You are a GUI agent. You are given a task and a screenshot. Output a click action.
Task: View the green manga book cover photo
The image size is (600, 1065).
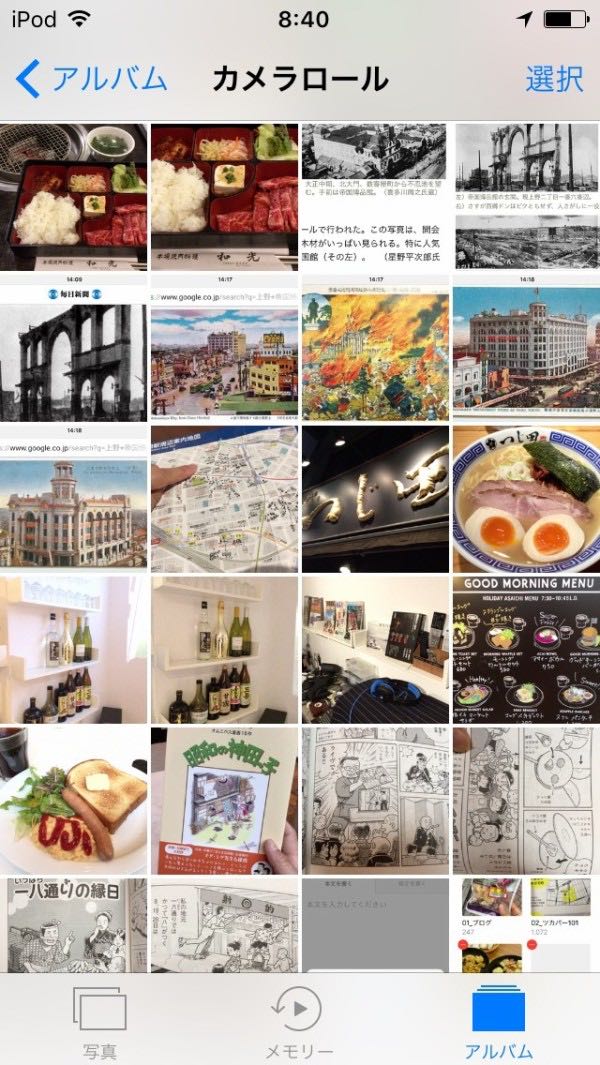[224, 801]
